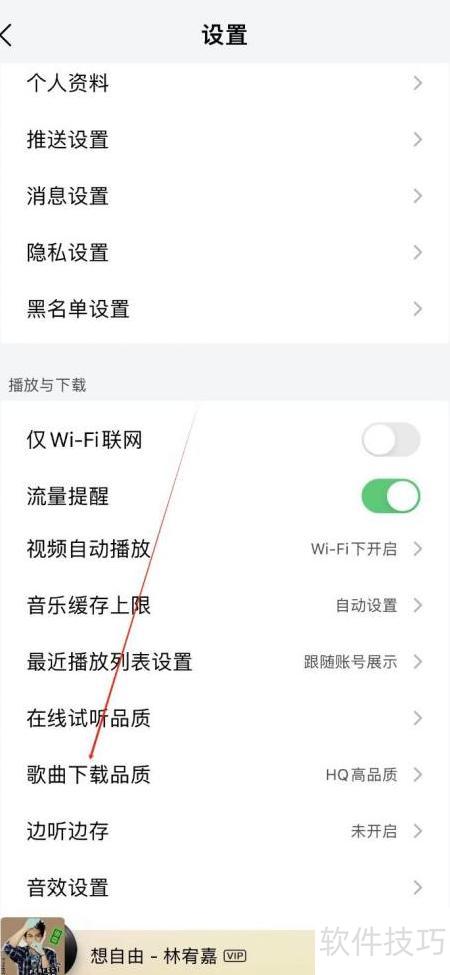Open 消息设置
Screen dimensions: 450x975
tap(225, 196)
